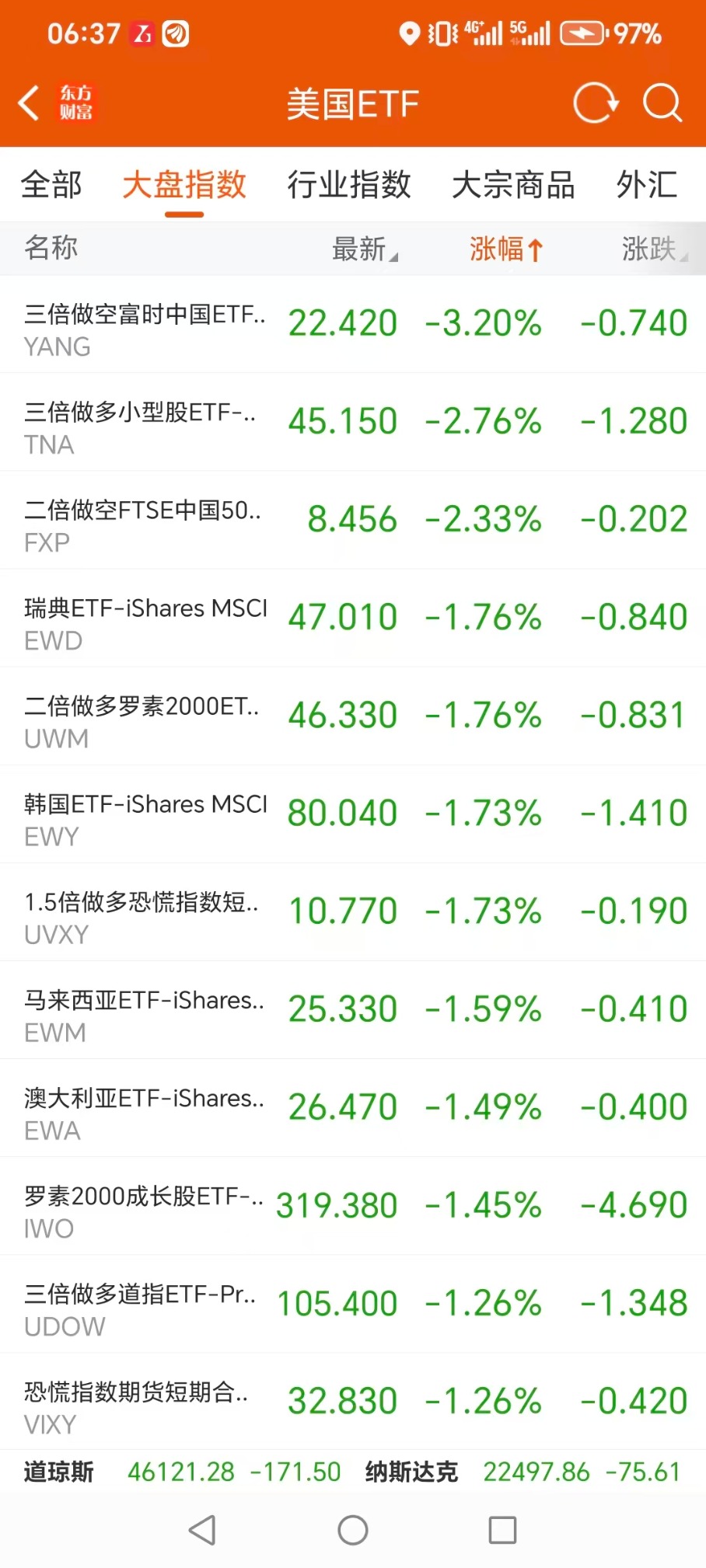Open the IWO Russell 2000 growth ETF
Image resolution: width=706 pixels, height=1568 pixels.
coord(353,1206)
